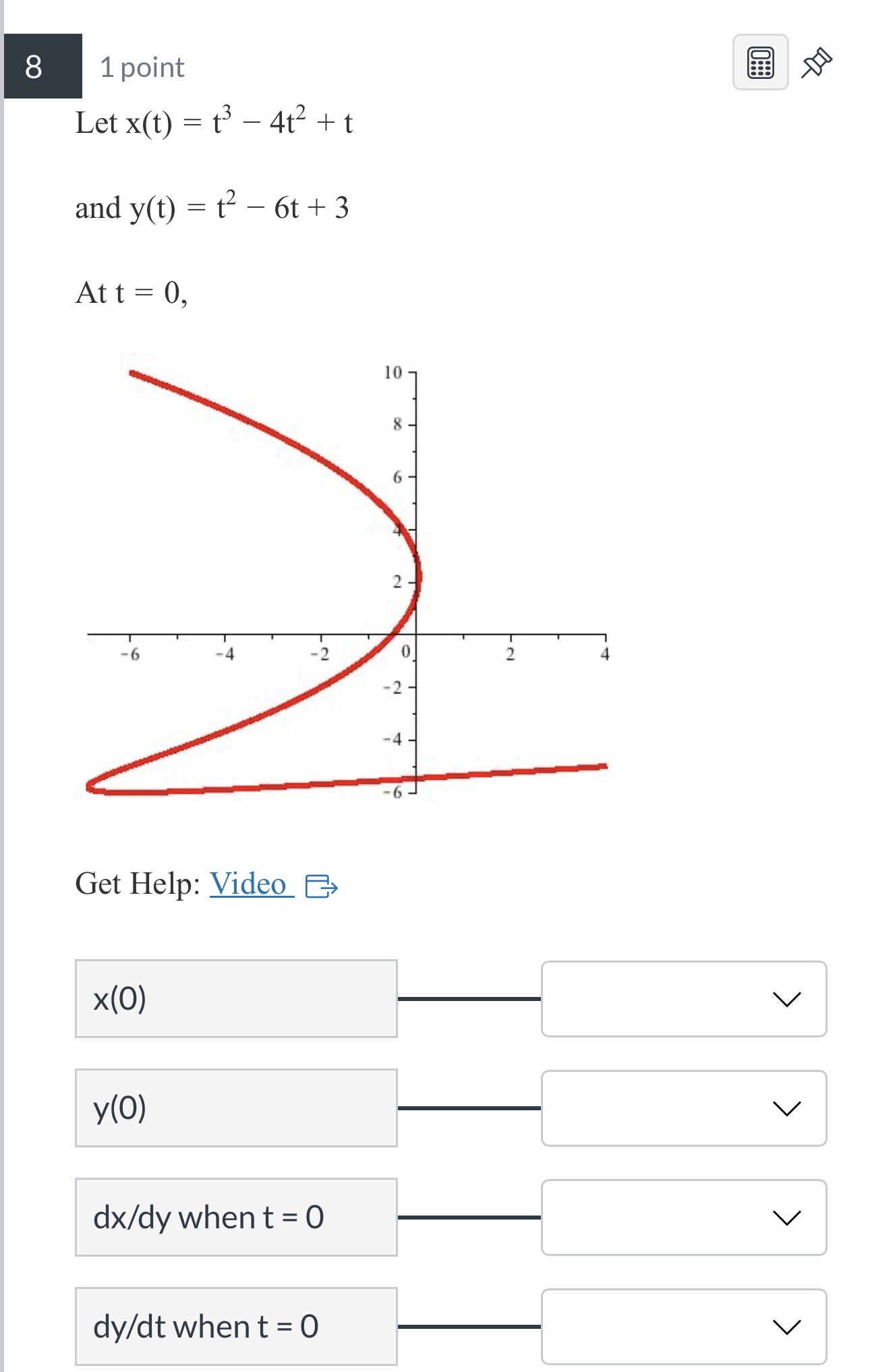Image resolution: width=870 pixels, height=1372 pixels.
Task: Expand the dx/dy when t = 0 dropdown
Action: coord(684,1217)
